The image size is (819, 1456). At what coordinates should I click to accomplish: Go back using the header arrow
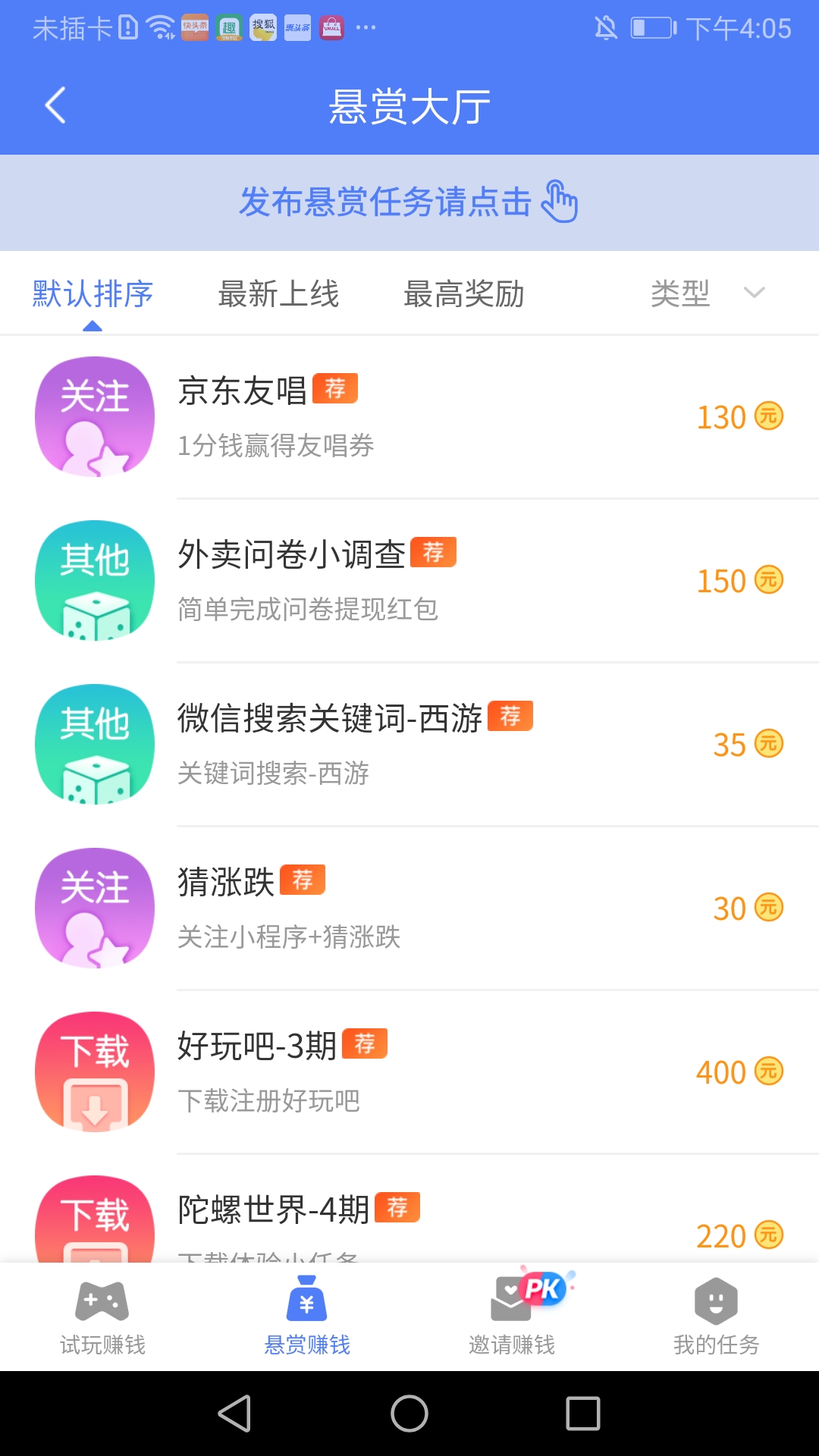[55, 105]
